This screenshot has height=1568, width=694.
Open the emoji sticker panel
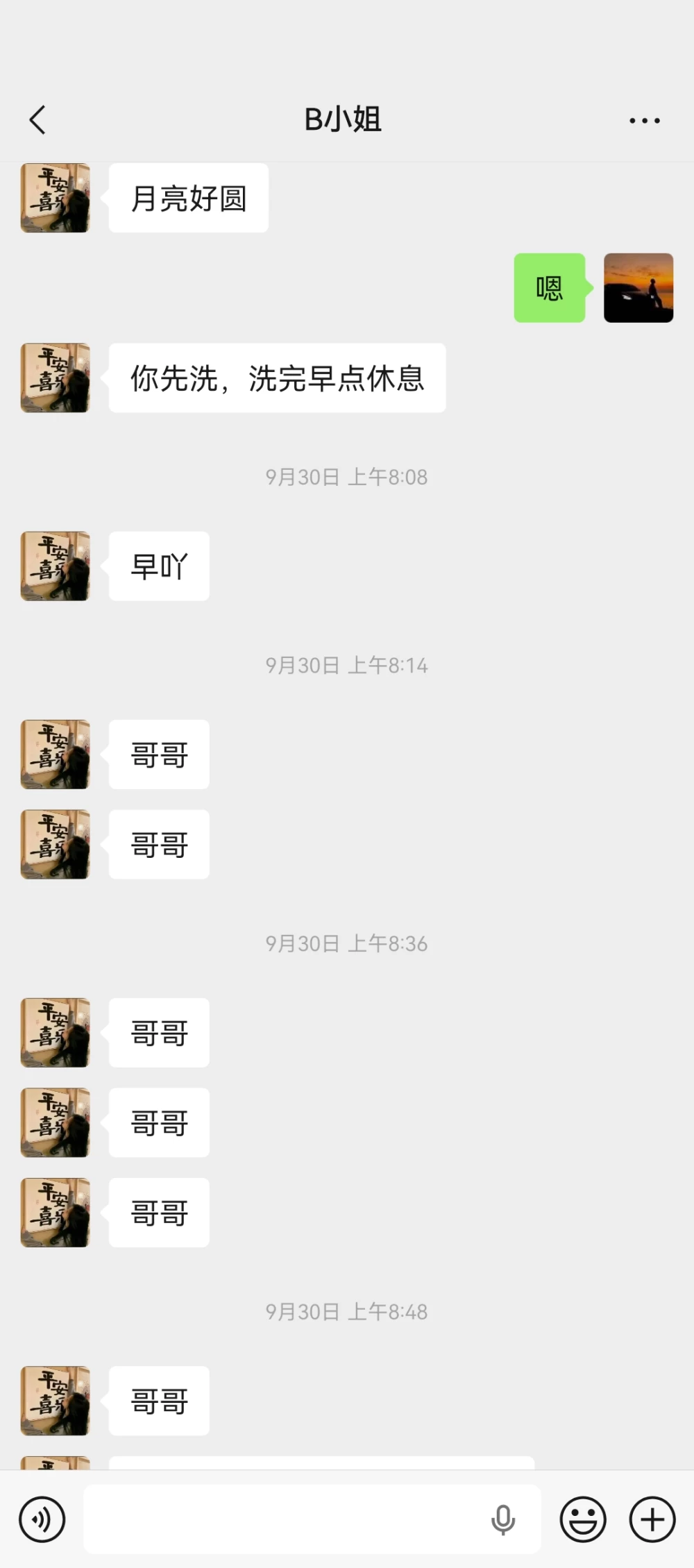coord(583,1519)
